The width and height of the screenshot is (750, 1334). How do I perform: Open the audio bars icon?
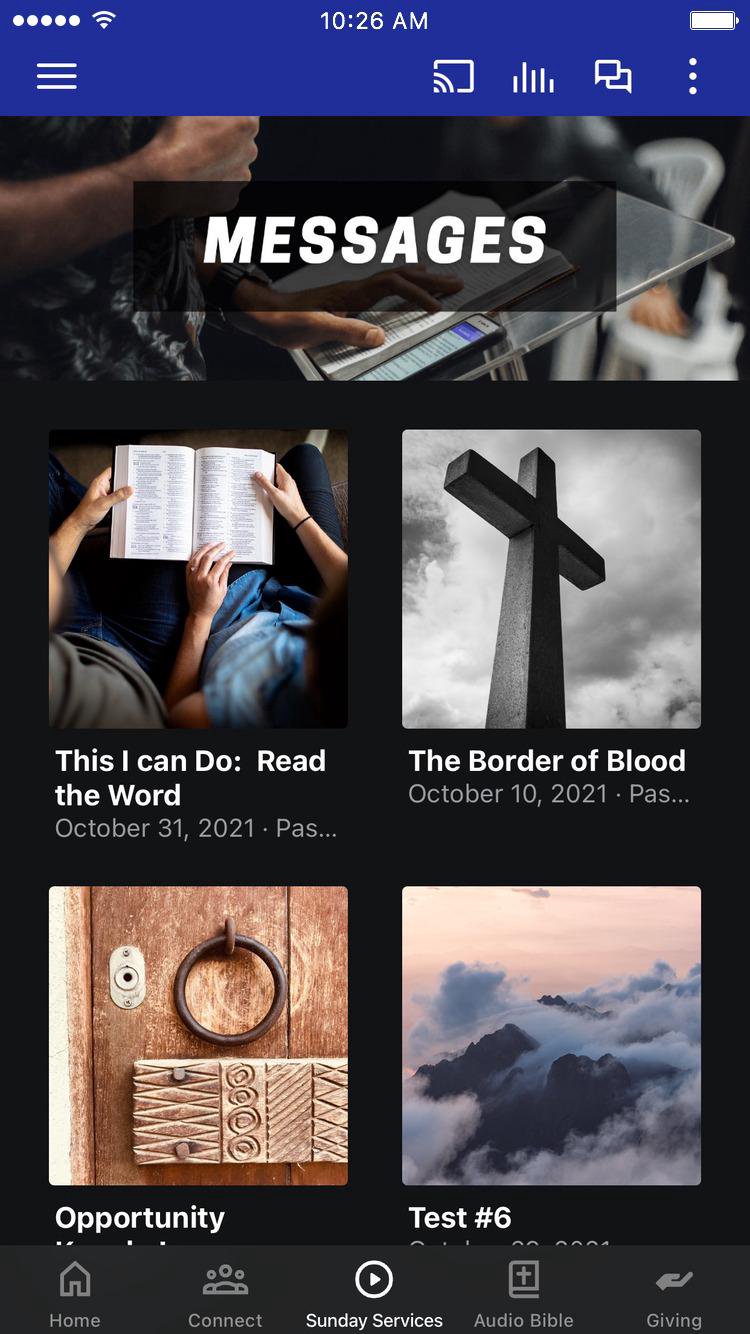click(533, 77)
